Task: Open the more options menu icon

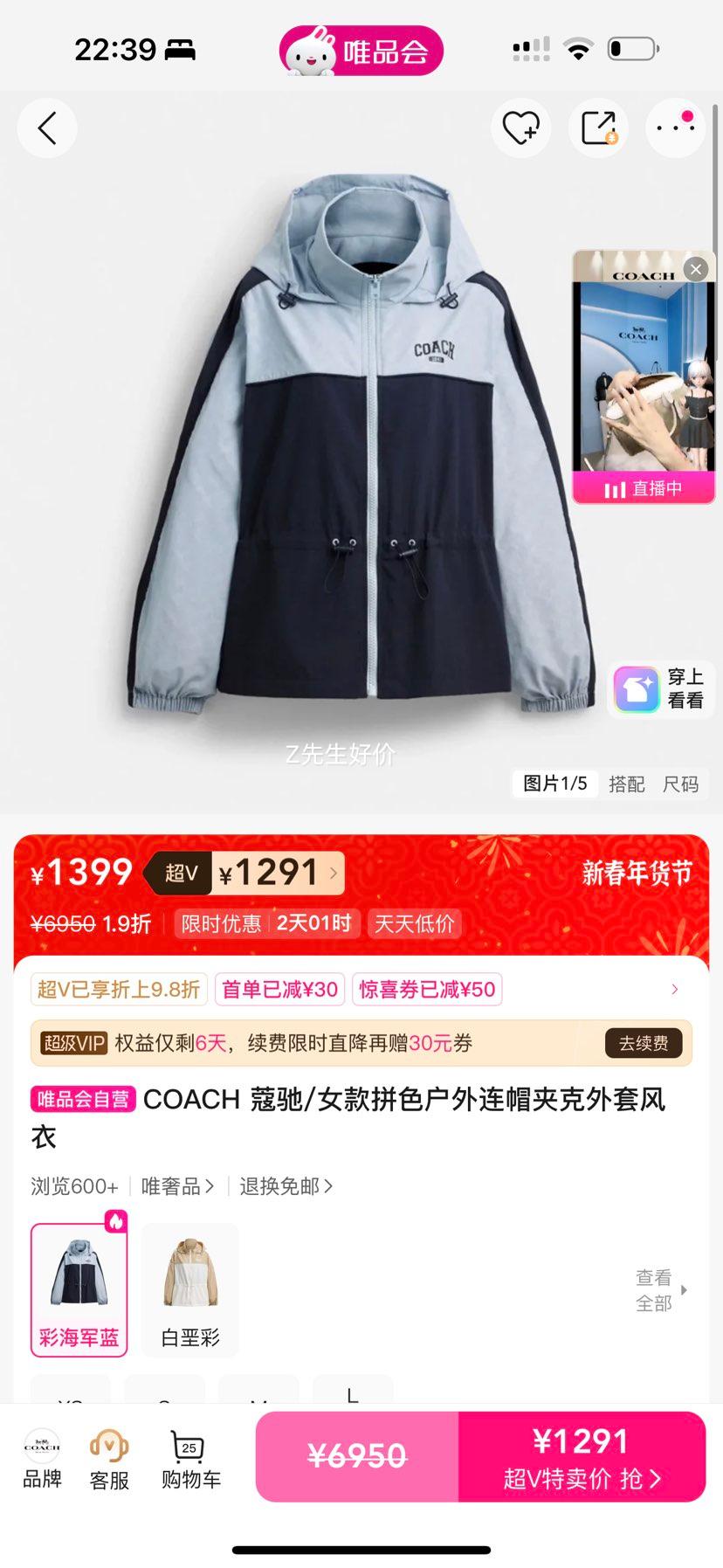Action: (674, 128)
